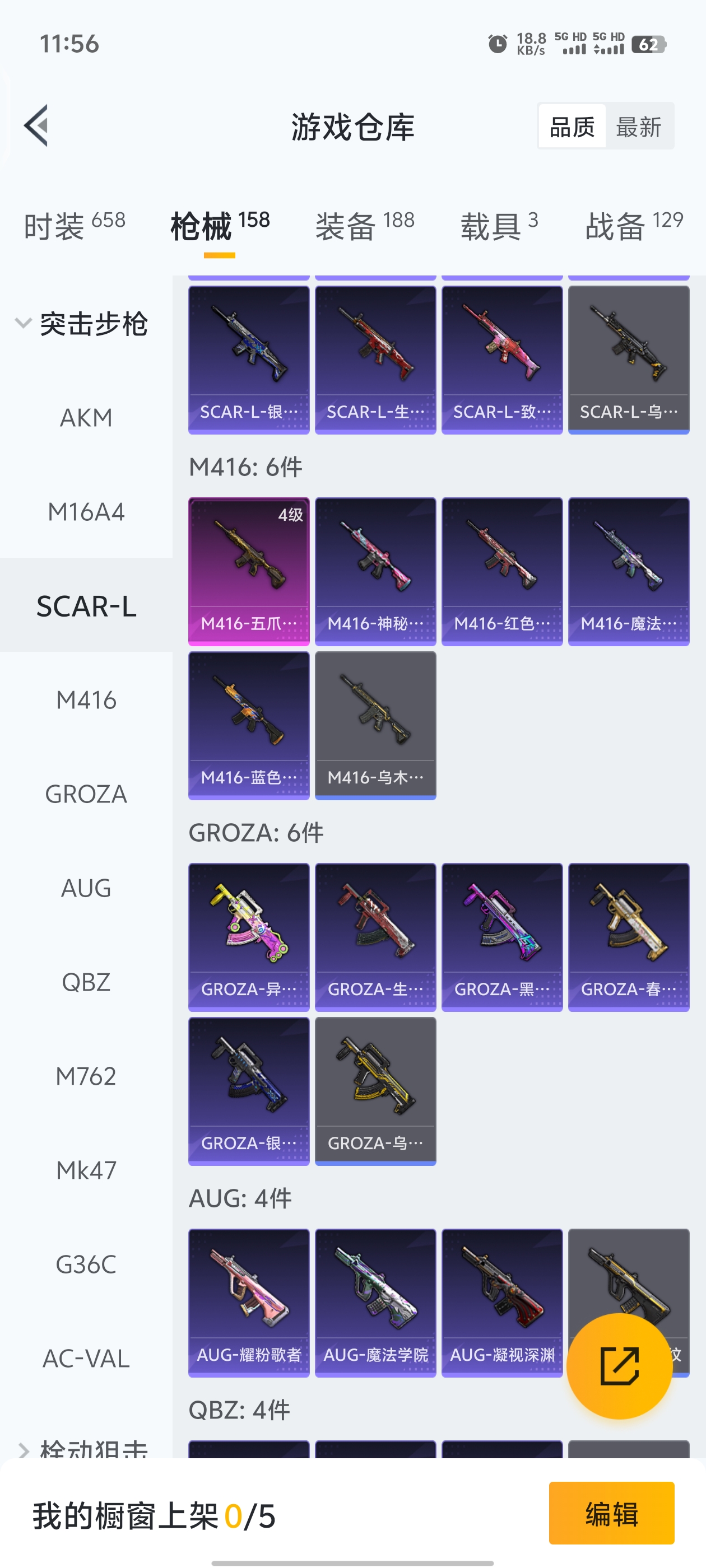Select the 品质 sort option
This screenshot has height=1568, width=706.
pyautogui.click(x=572, y=127)
